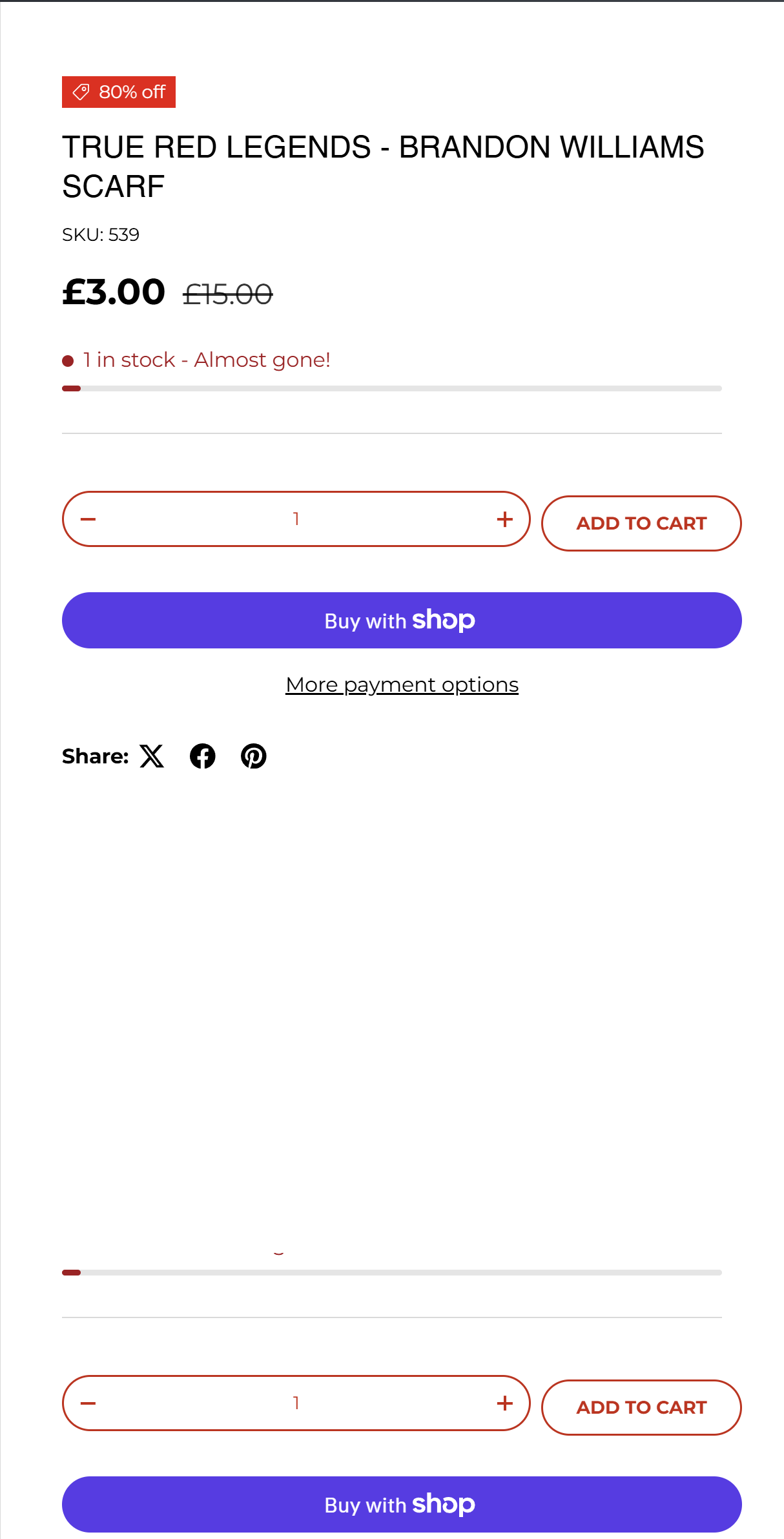Pin product on Pinterest

pos(254,756)
